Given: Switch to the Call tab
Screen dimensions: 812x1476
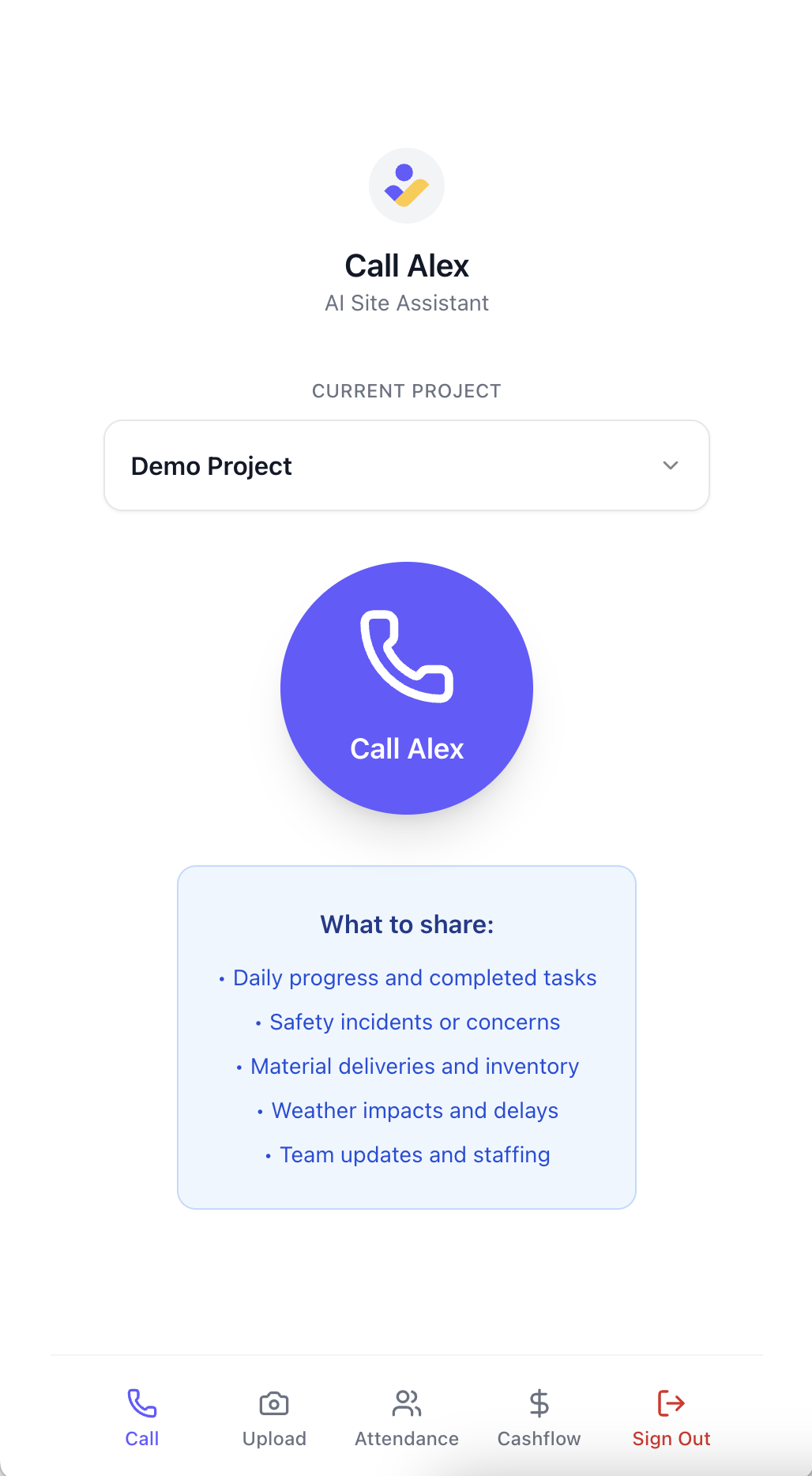Looking at the screenshot, I should point(142,1418).
